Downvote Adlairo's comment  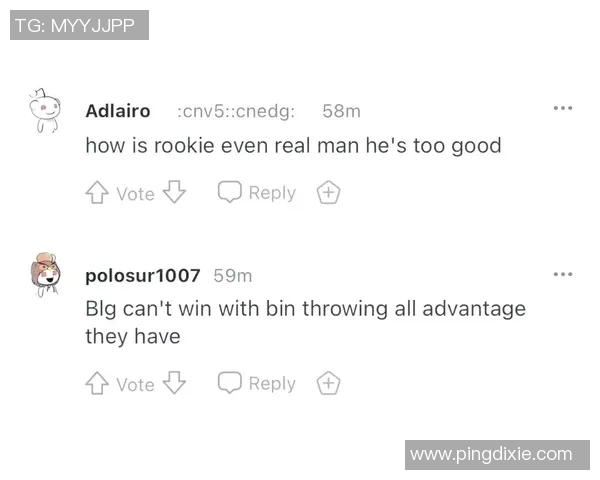coord(175,192)
